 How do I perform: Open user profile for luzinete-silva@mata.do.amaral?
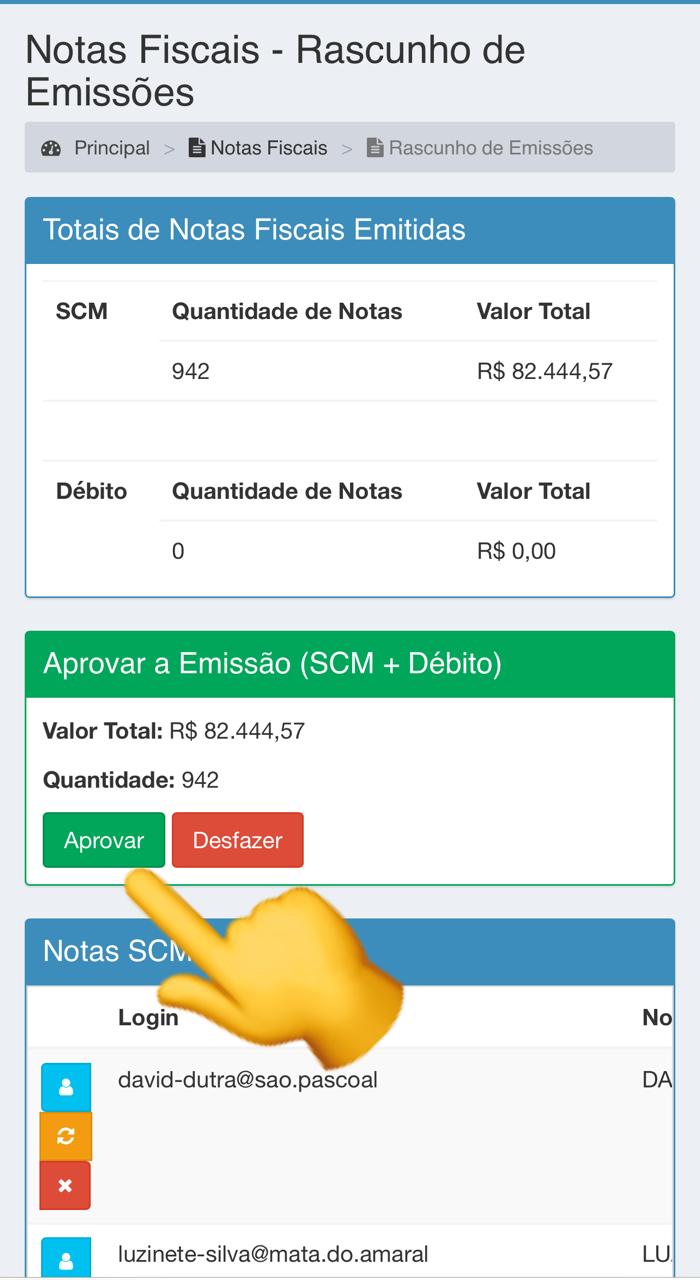pyautogui.click(x=66, y=1258)
